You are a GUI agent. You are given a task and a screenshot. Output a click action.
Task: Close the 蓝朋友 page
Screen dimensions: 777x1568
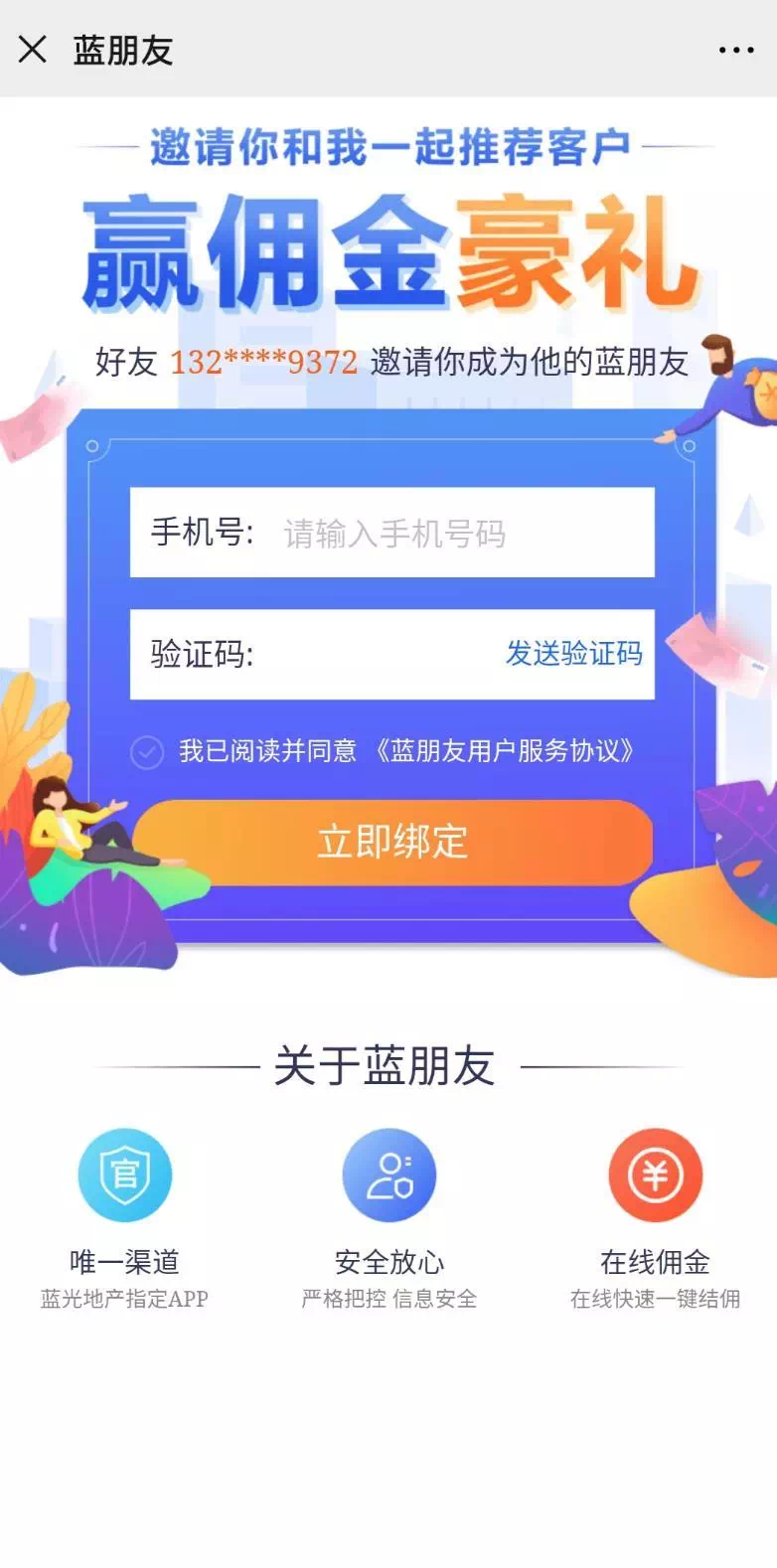(x=32, y=49)
